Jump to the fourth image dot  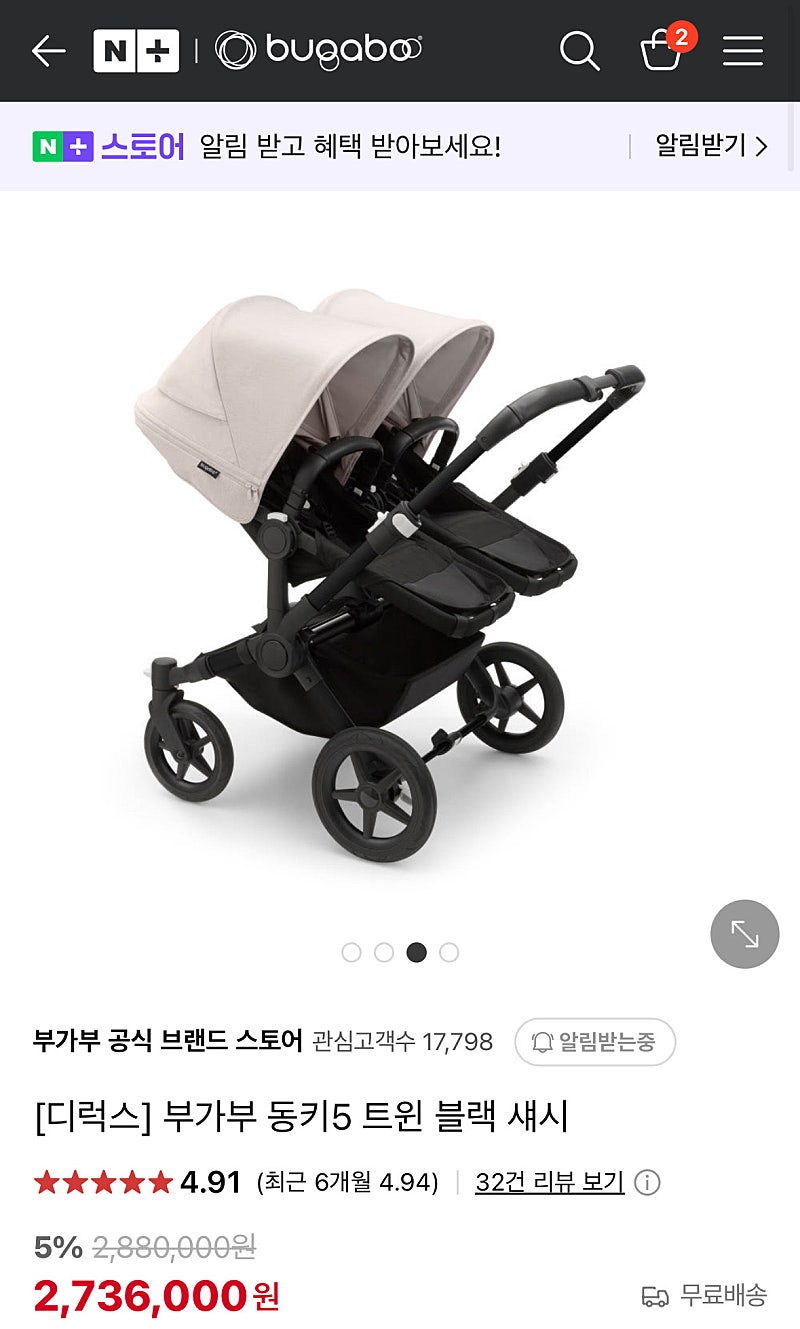pos(449,952)
